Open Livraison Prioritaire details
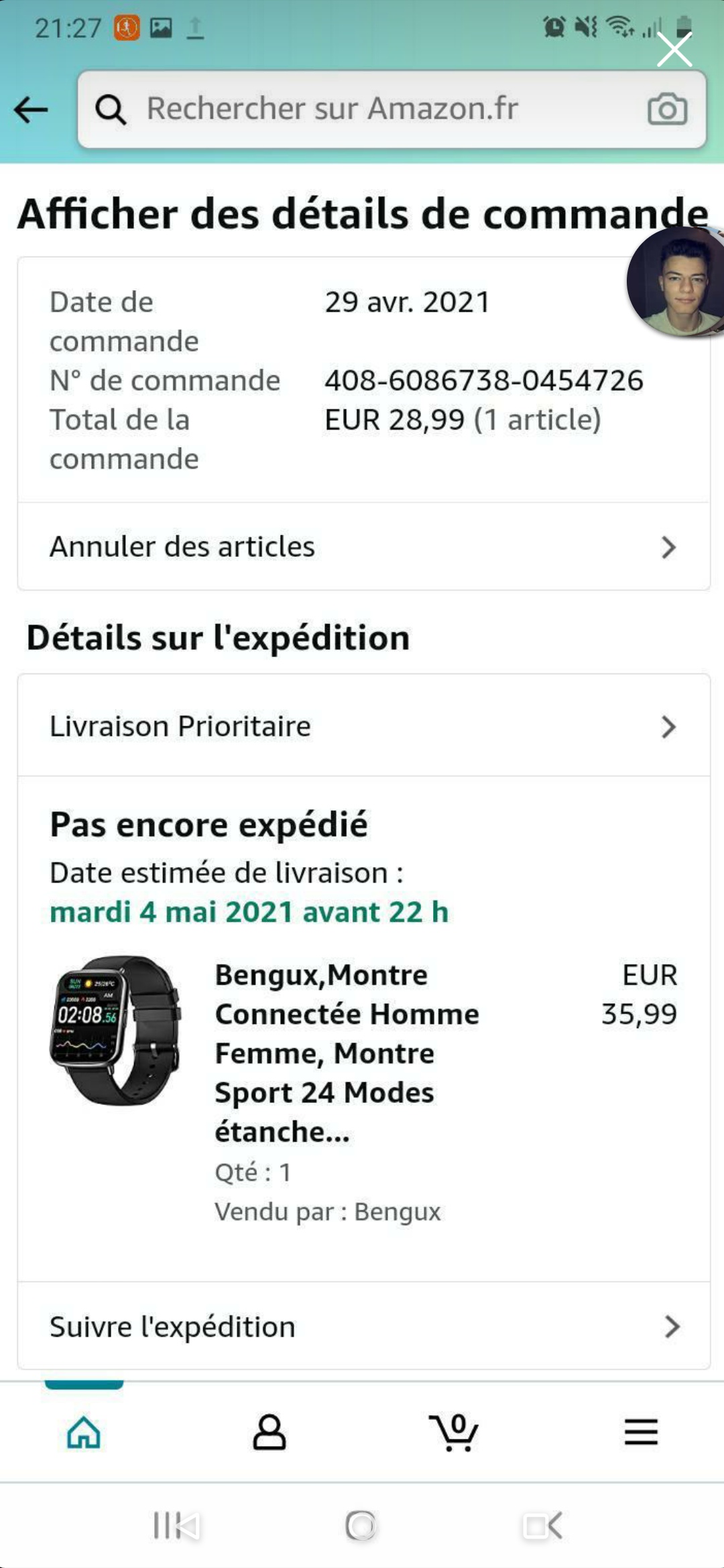The width and height of the screenshot is (724, 1568). (x=363, y=726)
